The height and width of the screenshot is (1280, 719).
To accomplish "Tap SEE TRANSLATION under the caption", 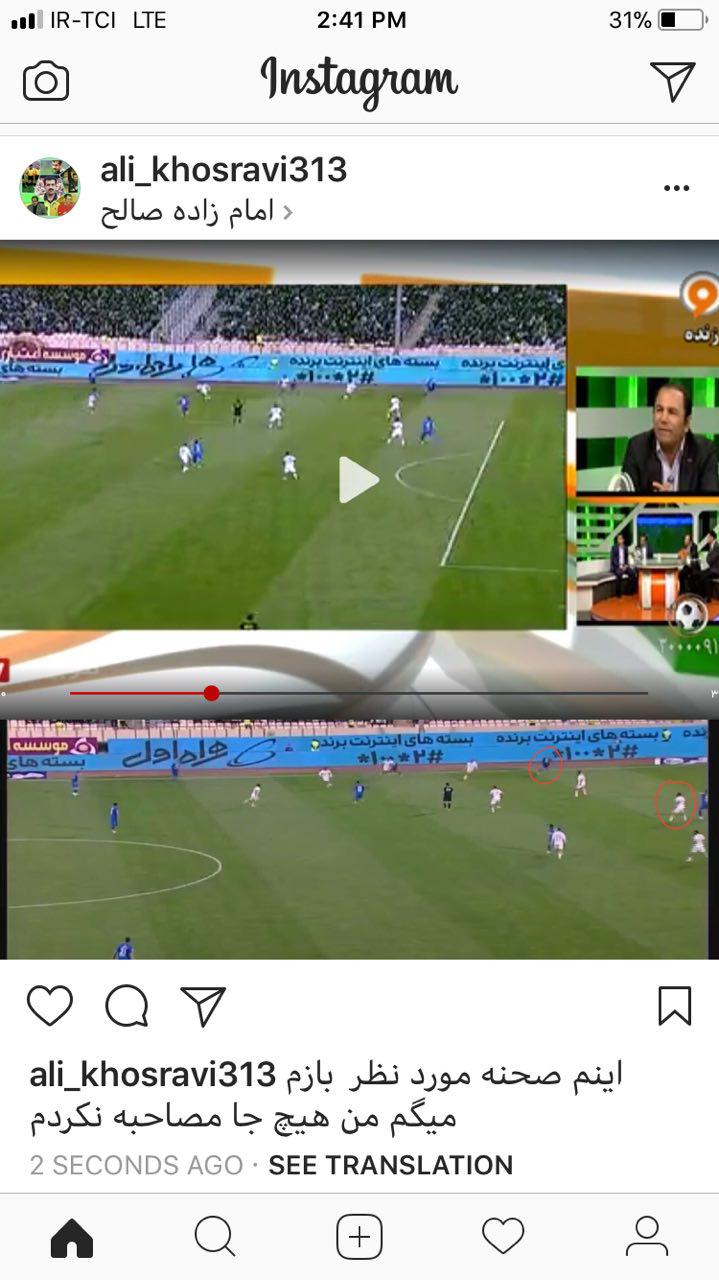I will (390, 1165).
